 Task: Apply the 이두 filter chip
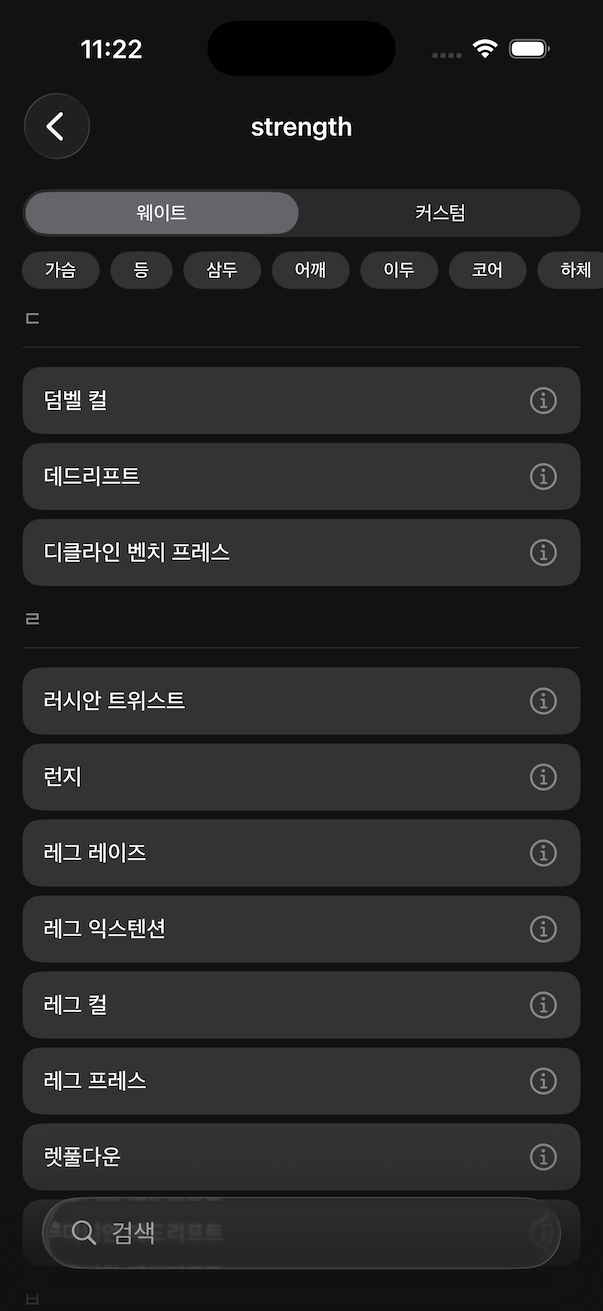pyautogui.click(x=399, y=270)
